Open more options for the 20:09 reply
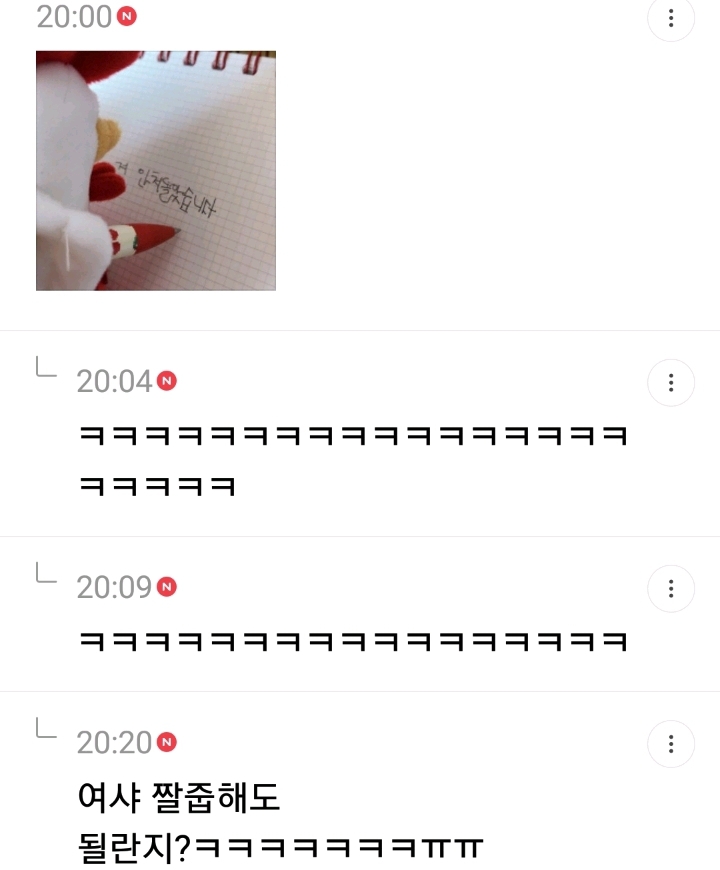 pyautogui.click(x=671, y=588)
